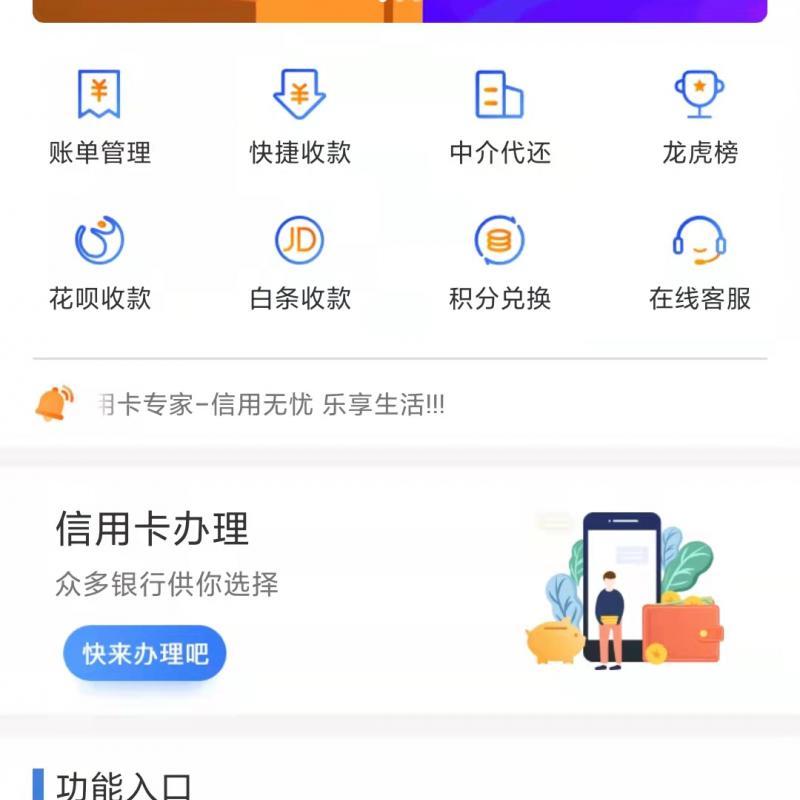Open 中介代还 agent repayment
800x800 pixels.
[x=499, y=115]
